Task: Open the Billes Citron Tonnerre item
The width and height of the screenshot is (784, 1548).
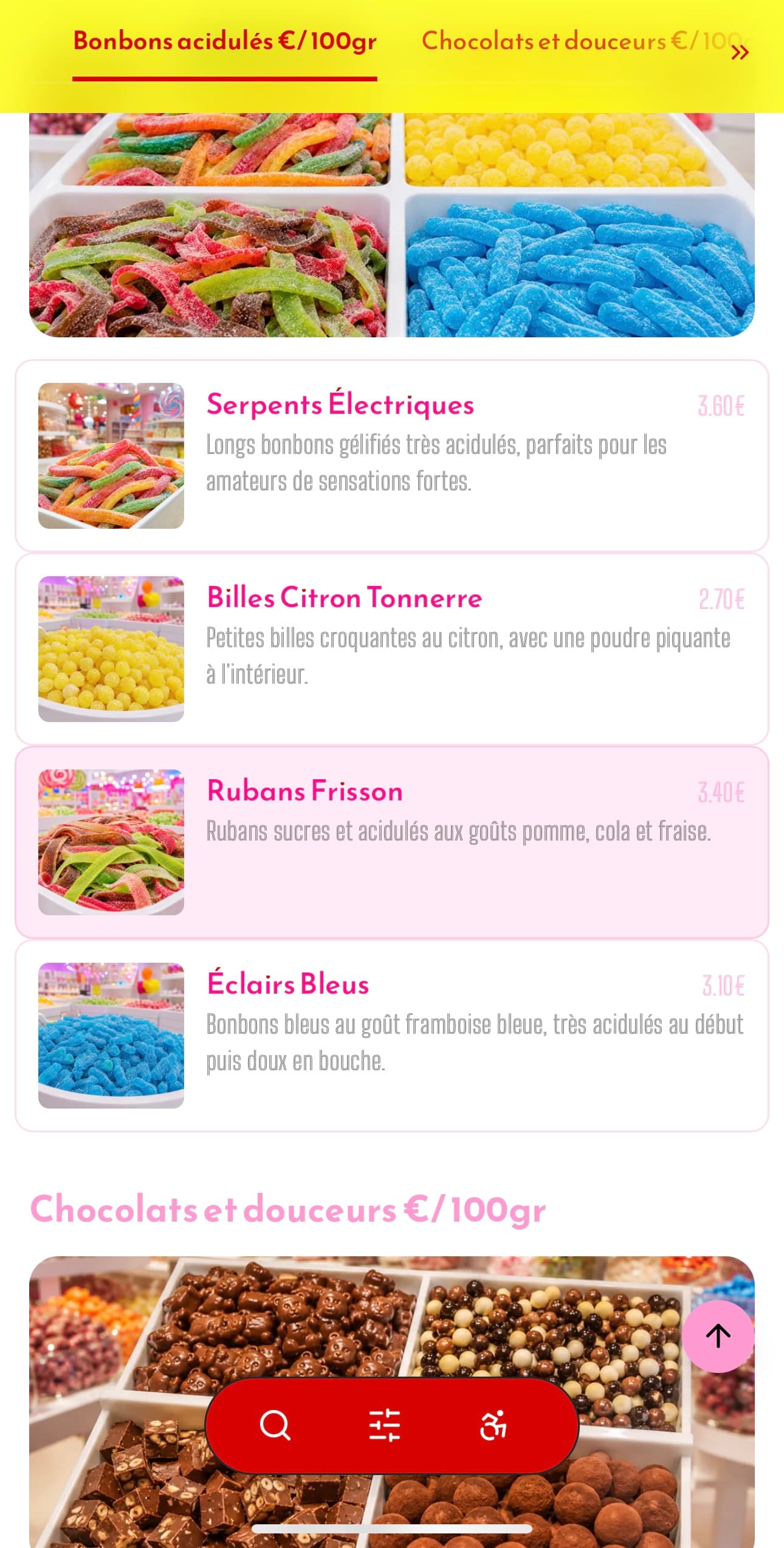Action: coord(392,649)
